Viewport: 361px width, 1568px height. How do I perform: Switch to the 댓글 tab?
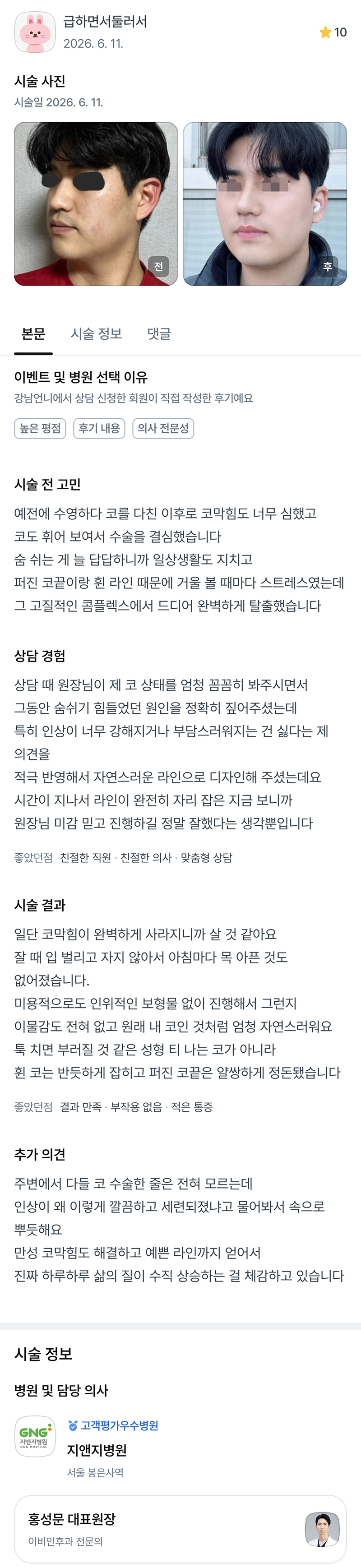click(159, 333)
